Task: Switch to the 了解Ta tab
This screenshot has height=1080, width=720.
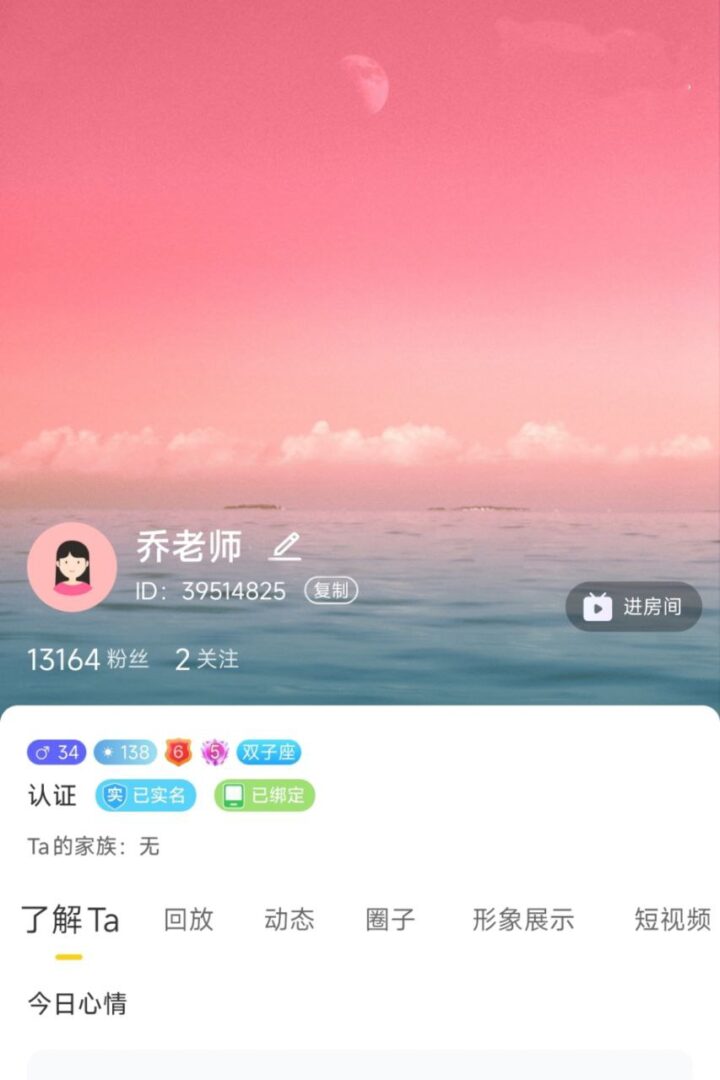Action: [70, 920]
